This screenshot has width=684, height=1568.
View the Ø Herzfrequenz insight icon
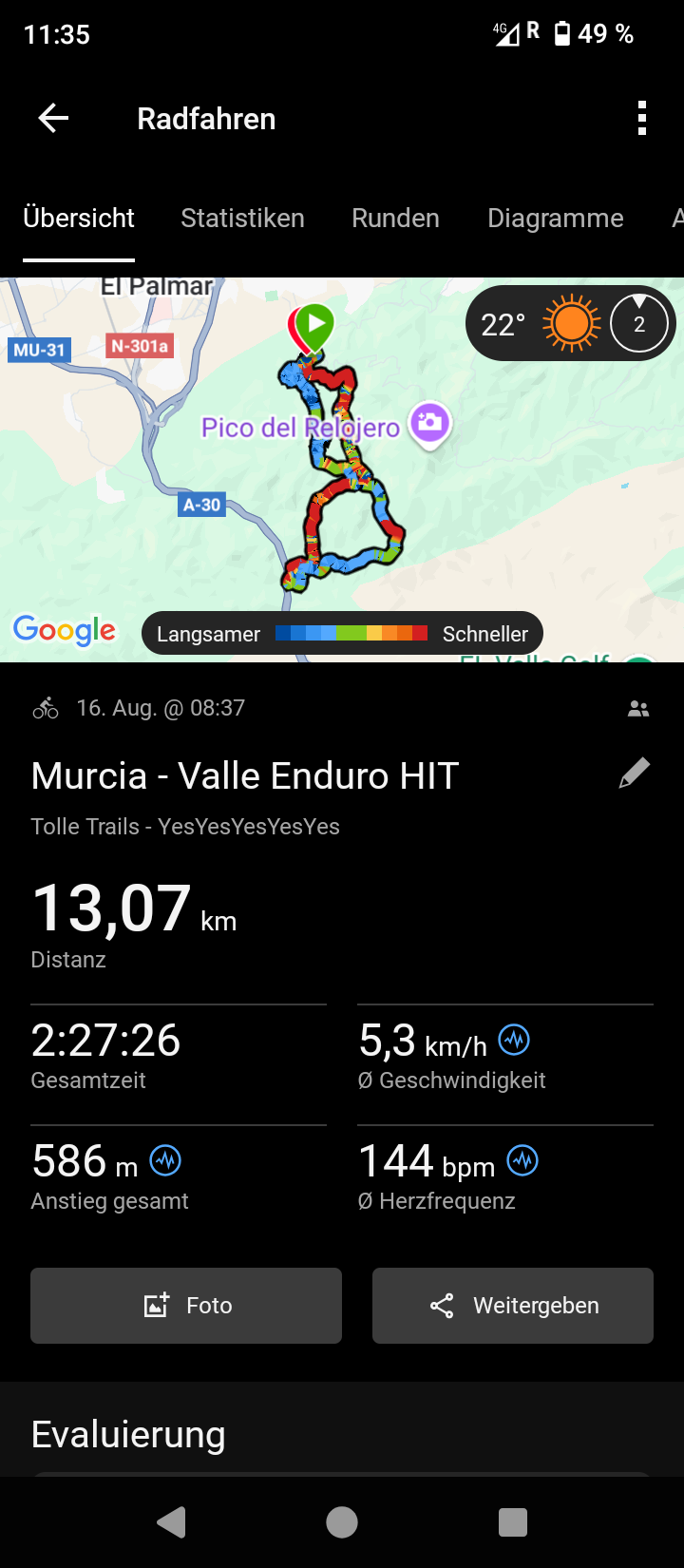point(522,1160)
